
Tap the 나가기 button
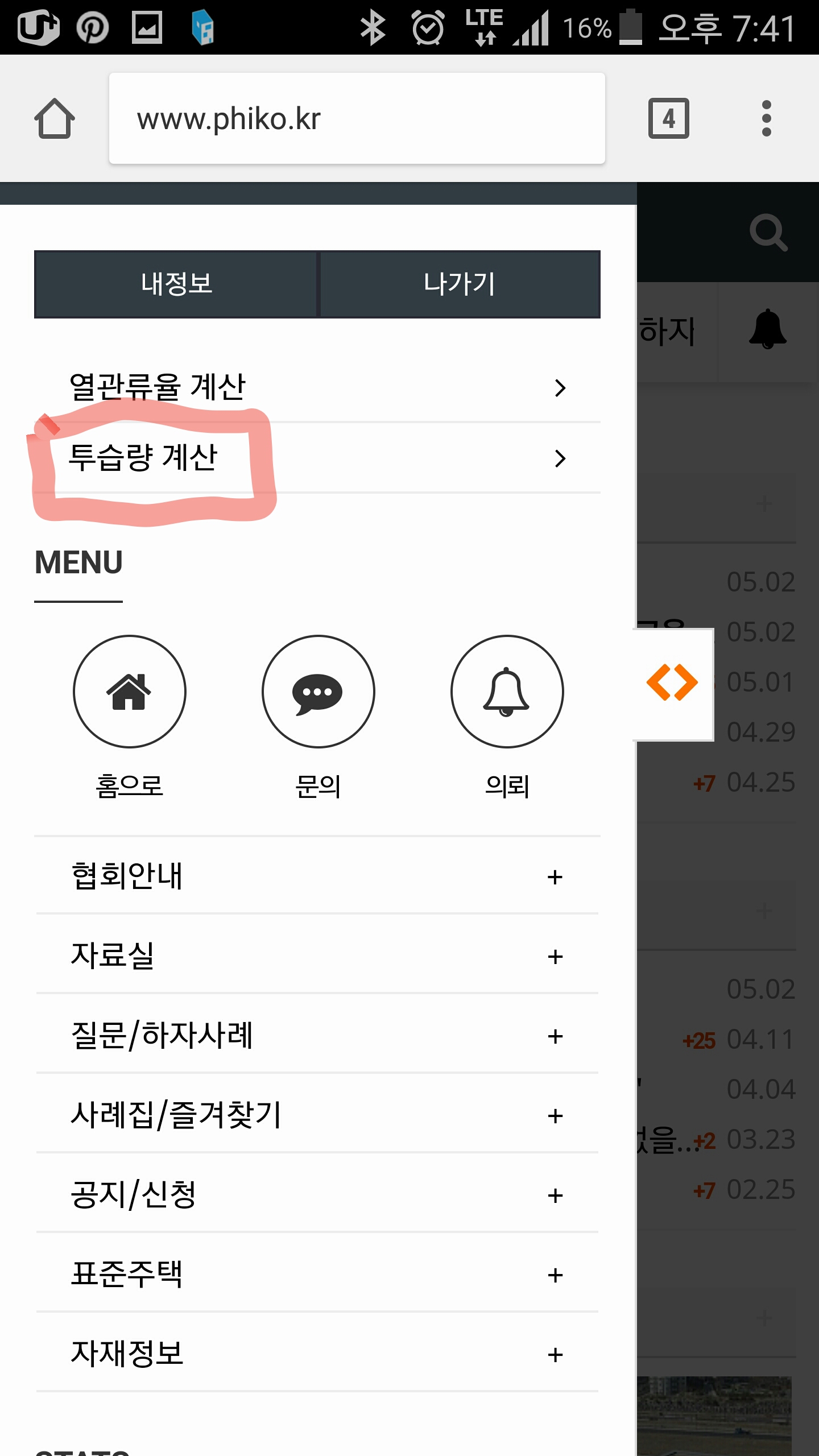460,284
